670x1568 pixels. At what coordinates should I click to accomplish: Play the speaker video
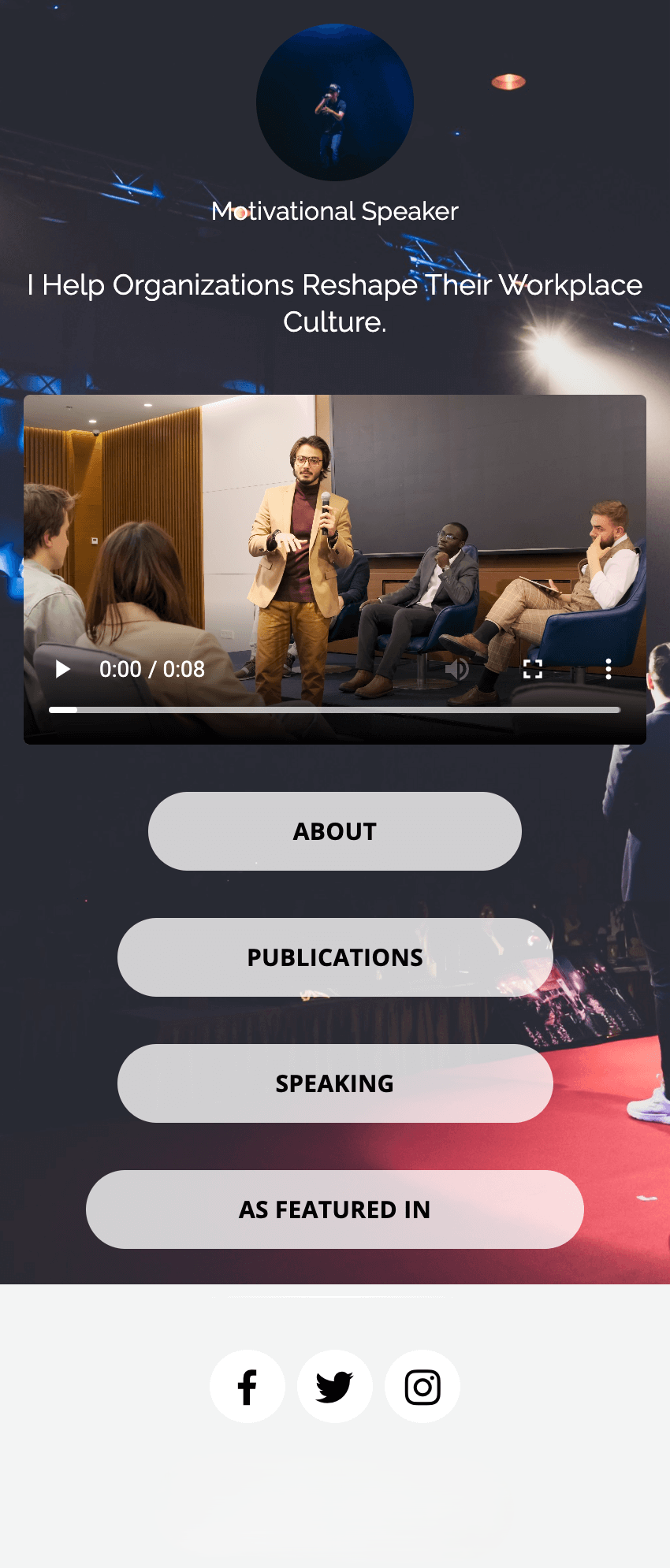[x=63, y=670]
